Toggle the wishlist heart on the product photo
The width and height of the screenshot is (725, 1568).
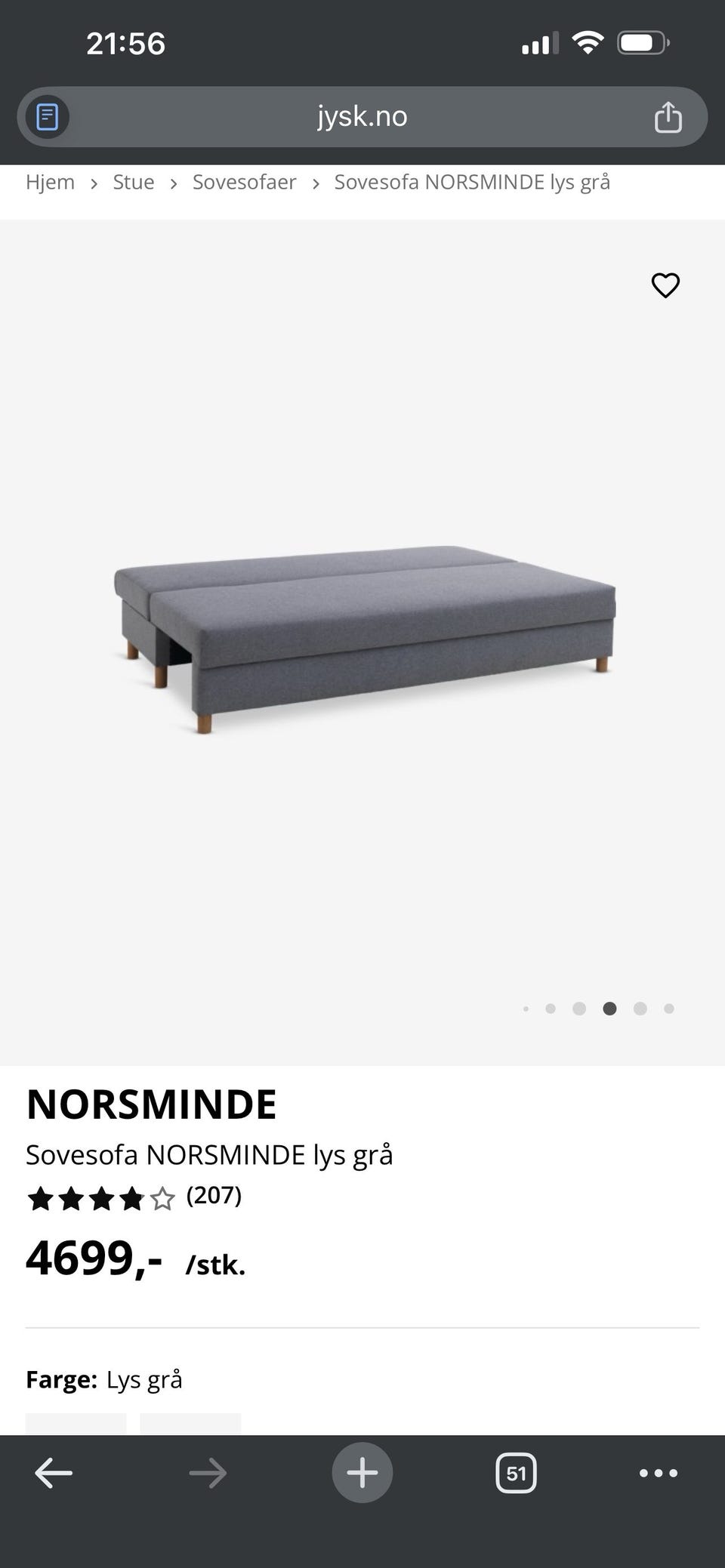click(x=665, y=286)
